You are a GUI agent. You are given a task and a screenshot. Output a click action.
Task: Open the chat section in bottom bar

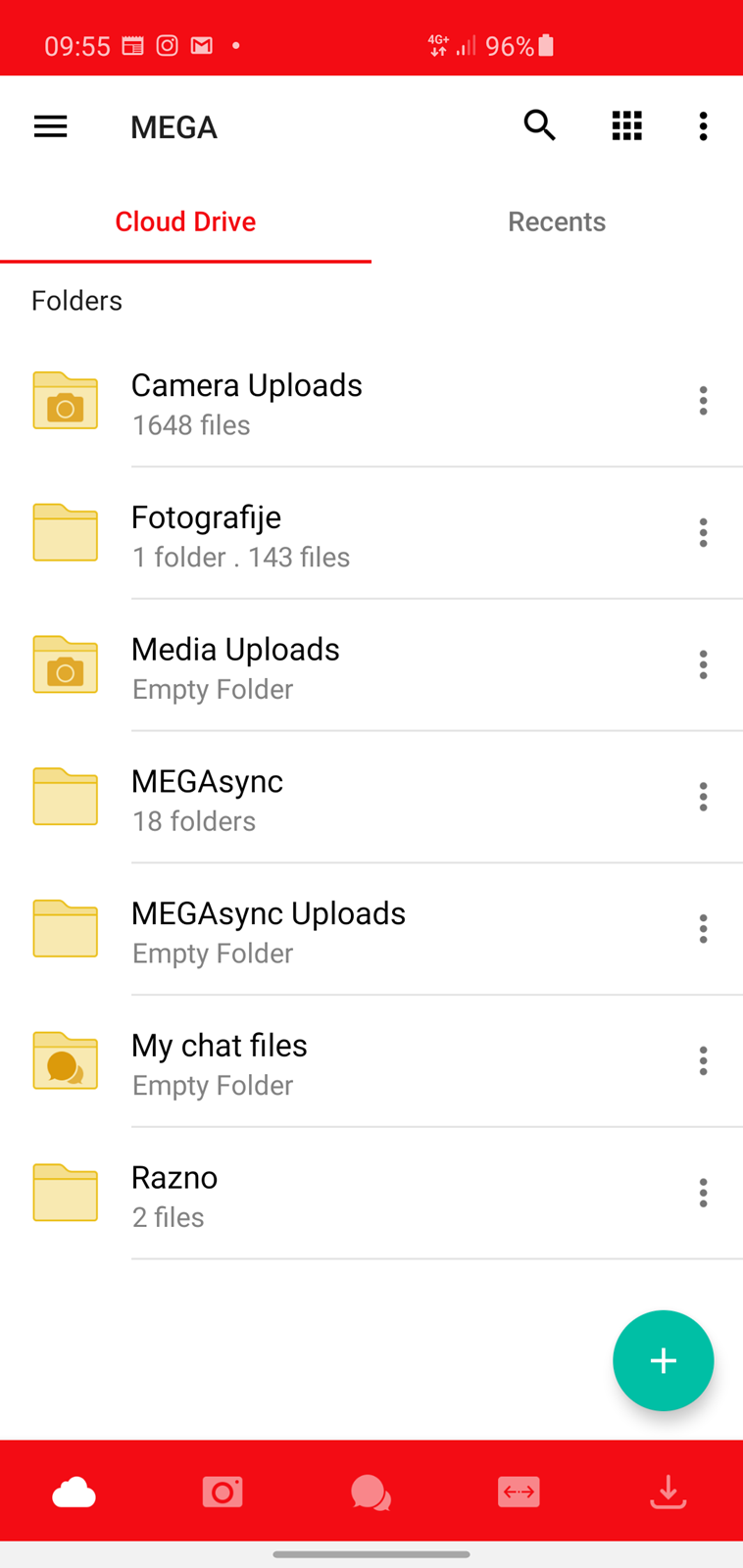[371, 1493]
